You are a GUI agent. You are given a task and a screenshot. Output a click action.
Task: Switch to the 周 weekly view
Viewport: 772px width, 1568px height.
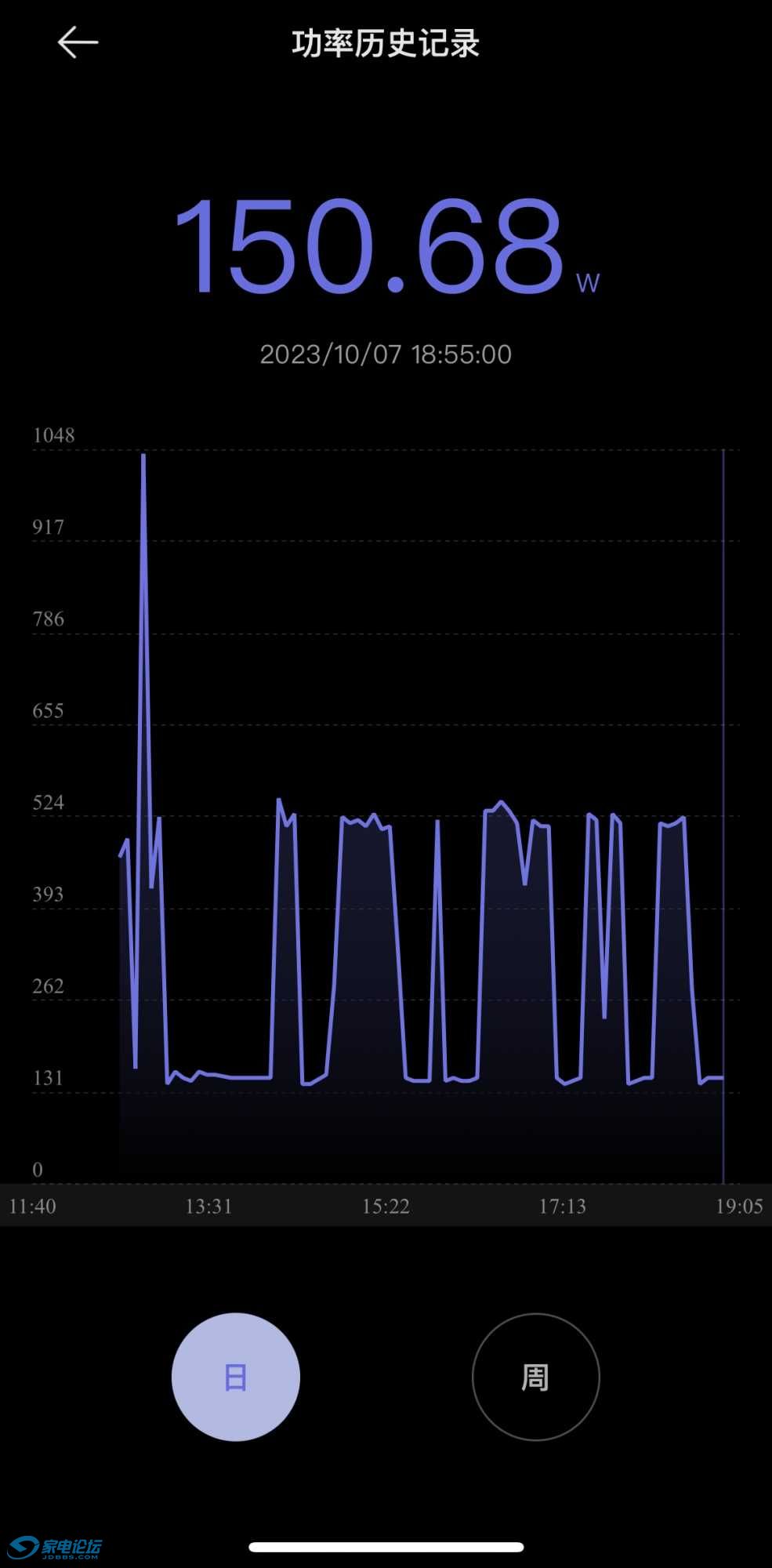coord(535,1377)
